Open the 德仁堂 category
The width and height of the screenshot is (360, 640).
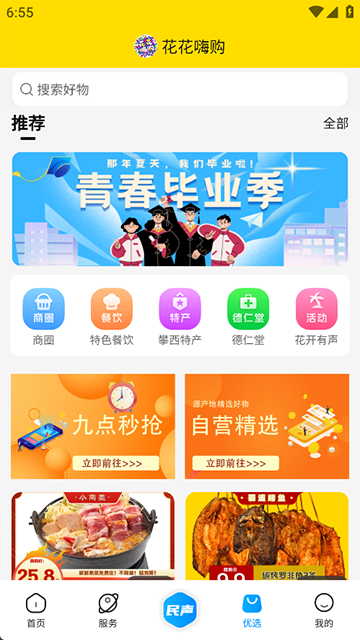pos(248,317)
